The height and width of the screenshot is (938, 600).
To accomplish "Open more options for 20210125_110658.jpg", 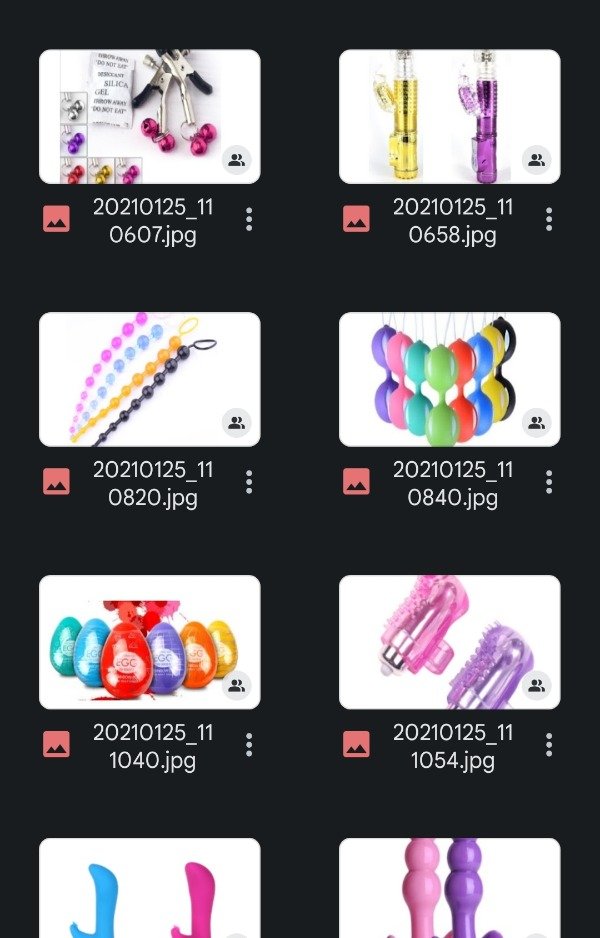I will [549, 220].
